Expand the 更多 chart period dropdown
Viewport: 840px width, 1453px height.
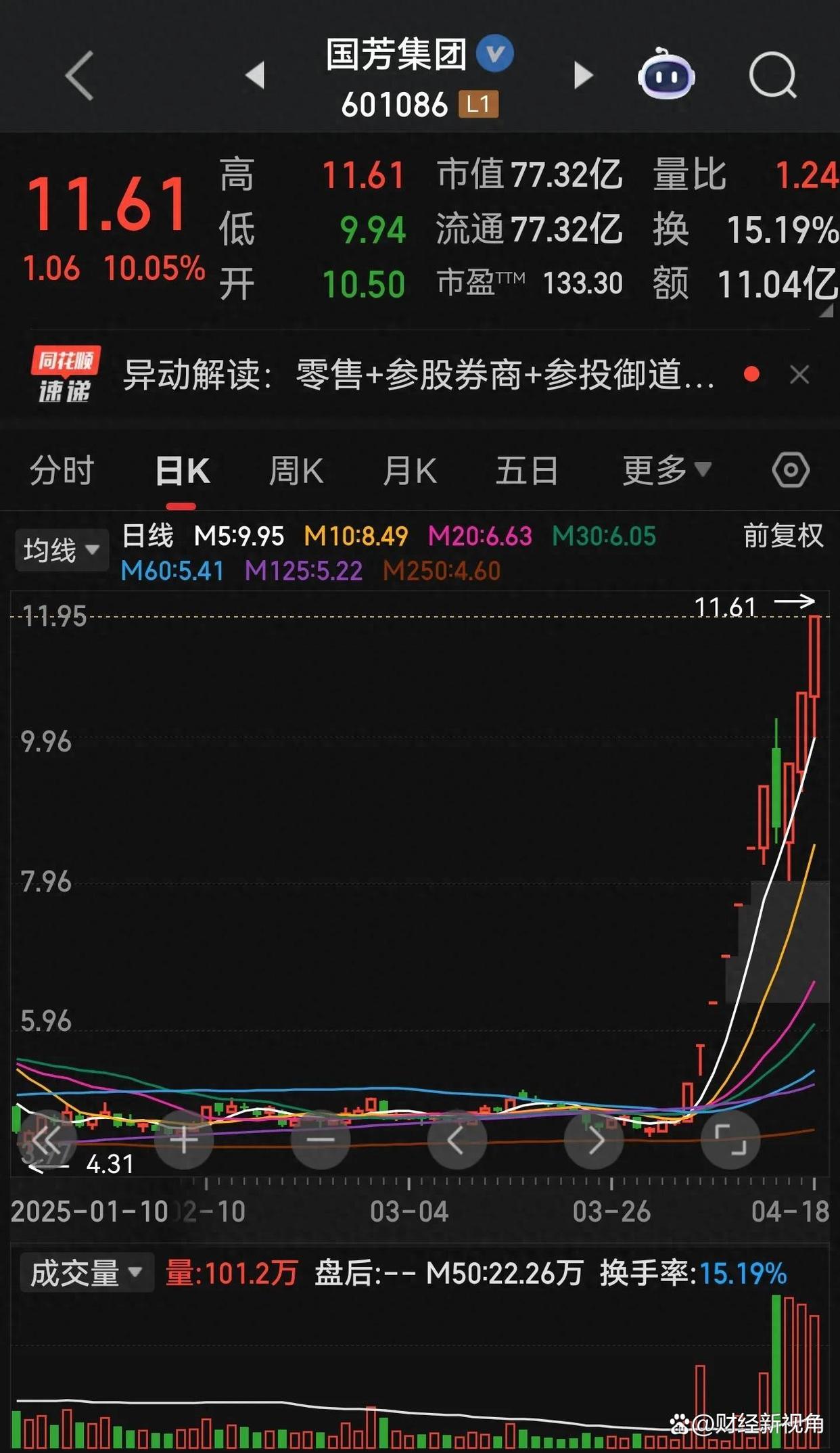(666, 470)
